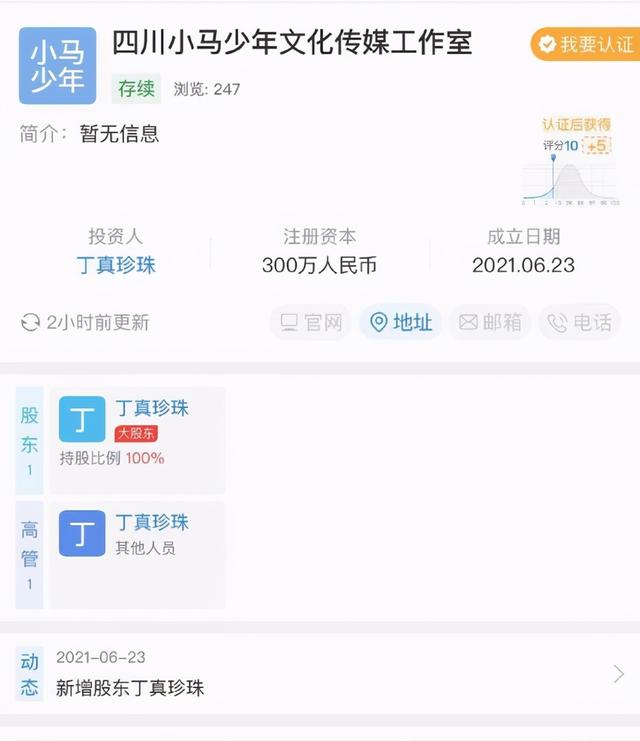The height and width of the screenshot is (741, 640).
Task: Open the 官网 website chip
Action: 311,322
